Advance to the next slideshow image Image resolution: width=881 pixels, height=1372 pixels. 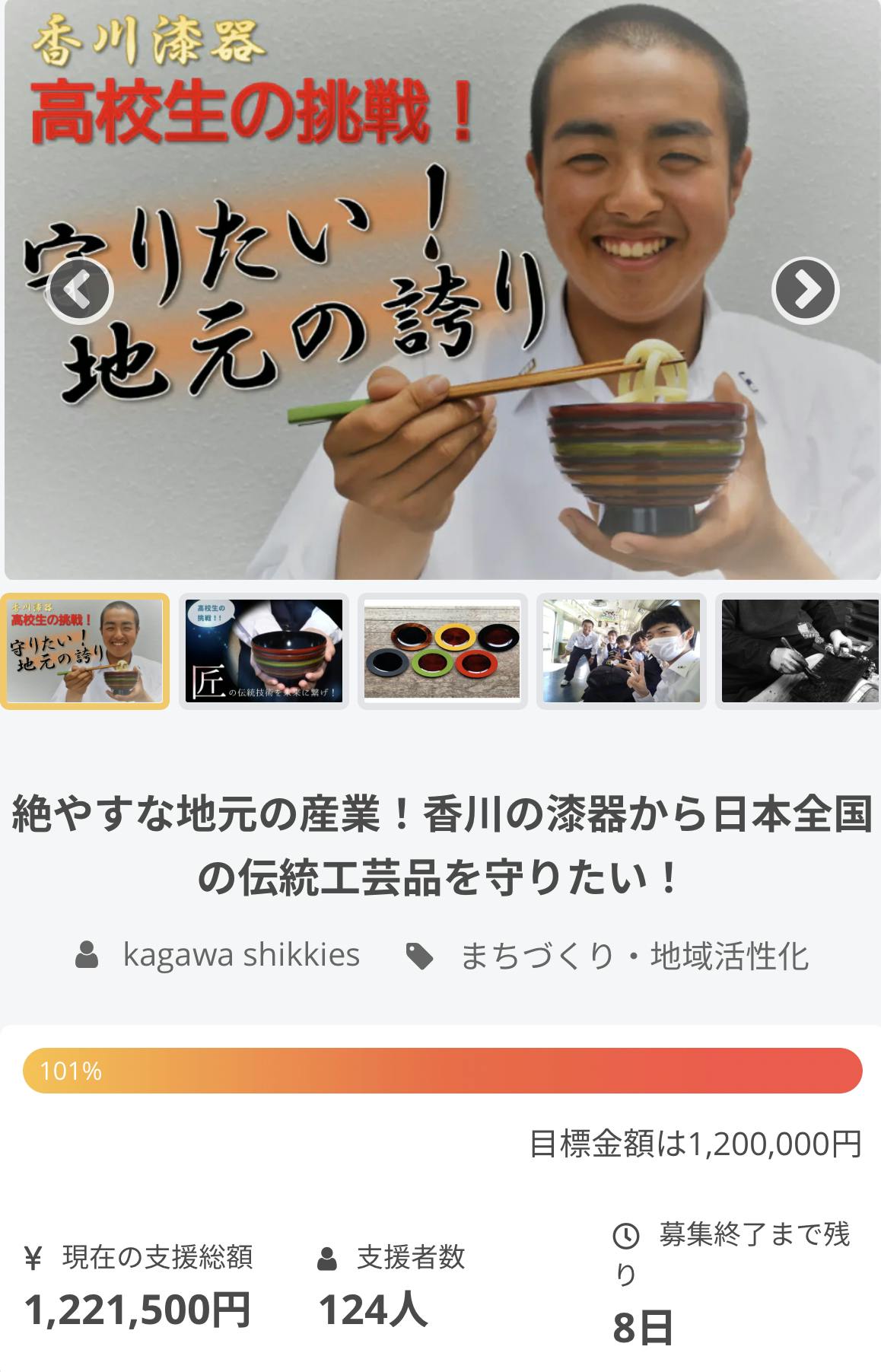(x=804, y=291)
